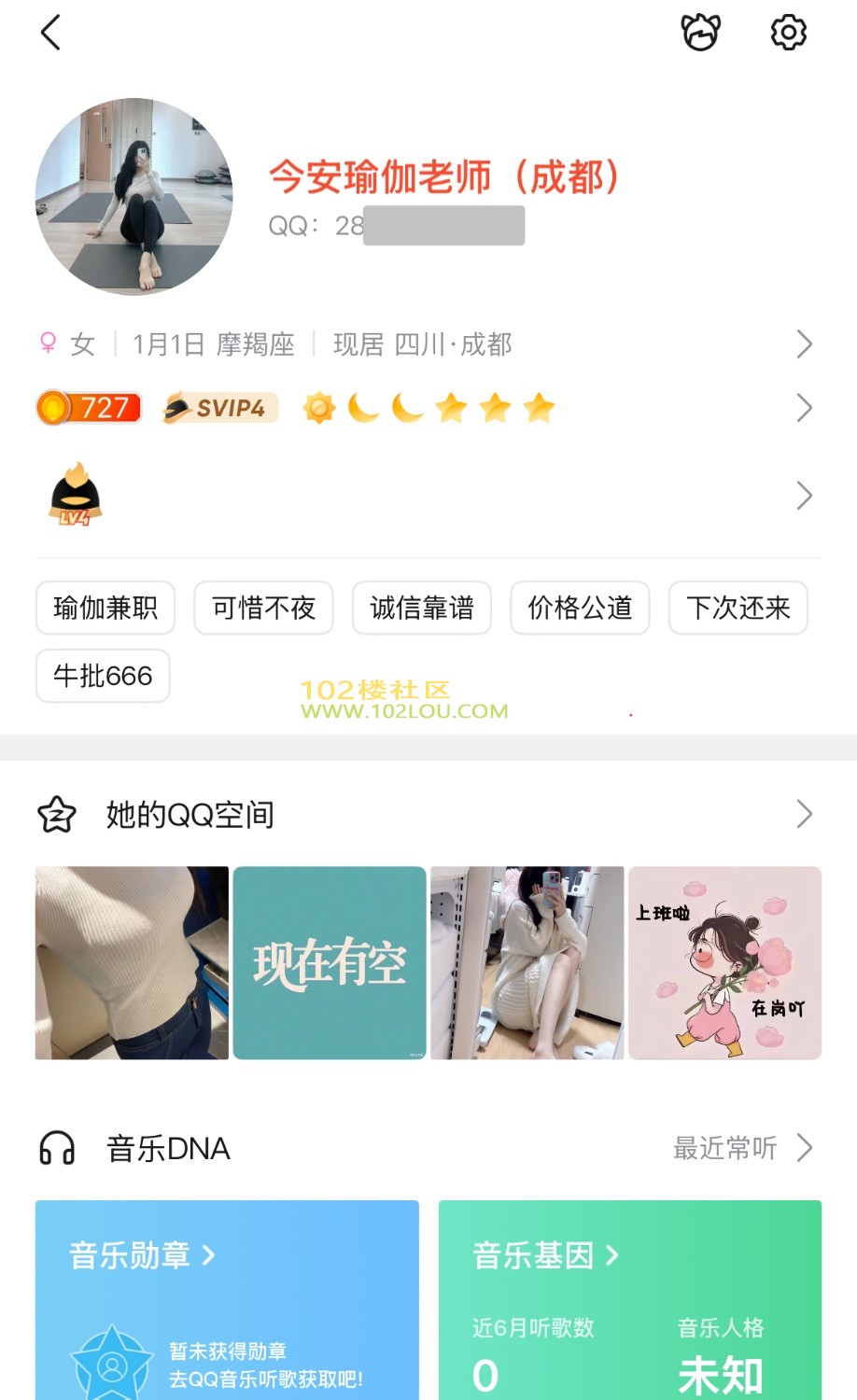Viewport: 857px width, 1400px height.
Task: Open the settings gear icon
Action: (x=788, y=33)
